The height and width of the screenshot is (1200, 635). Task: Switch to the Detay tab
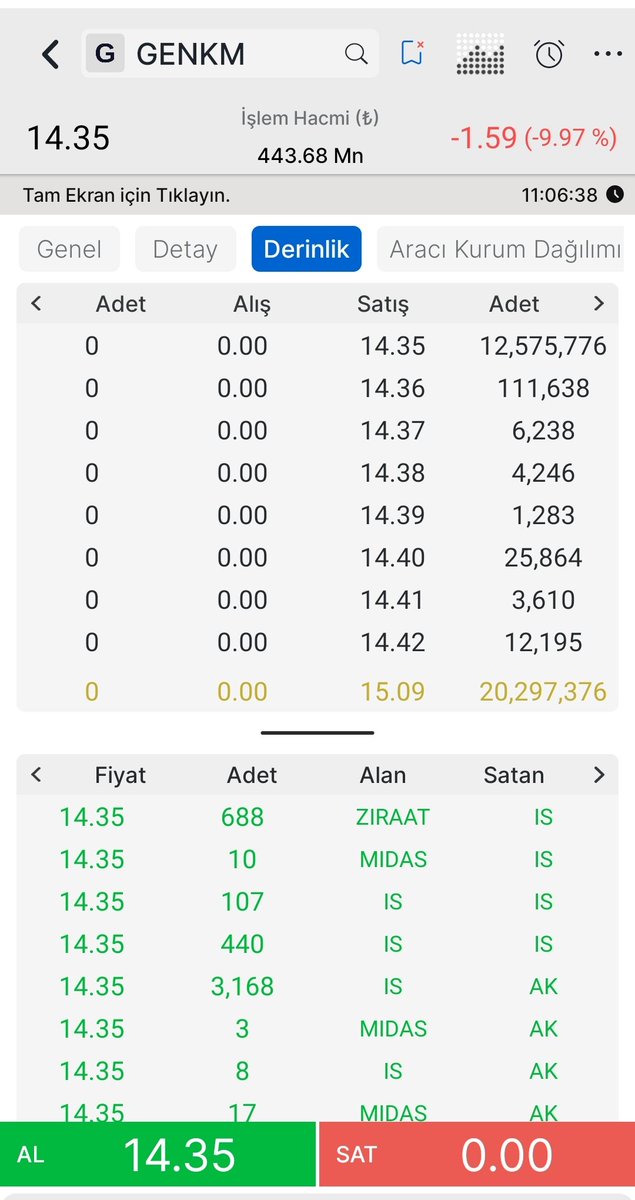(185, 249)
